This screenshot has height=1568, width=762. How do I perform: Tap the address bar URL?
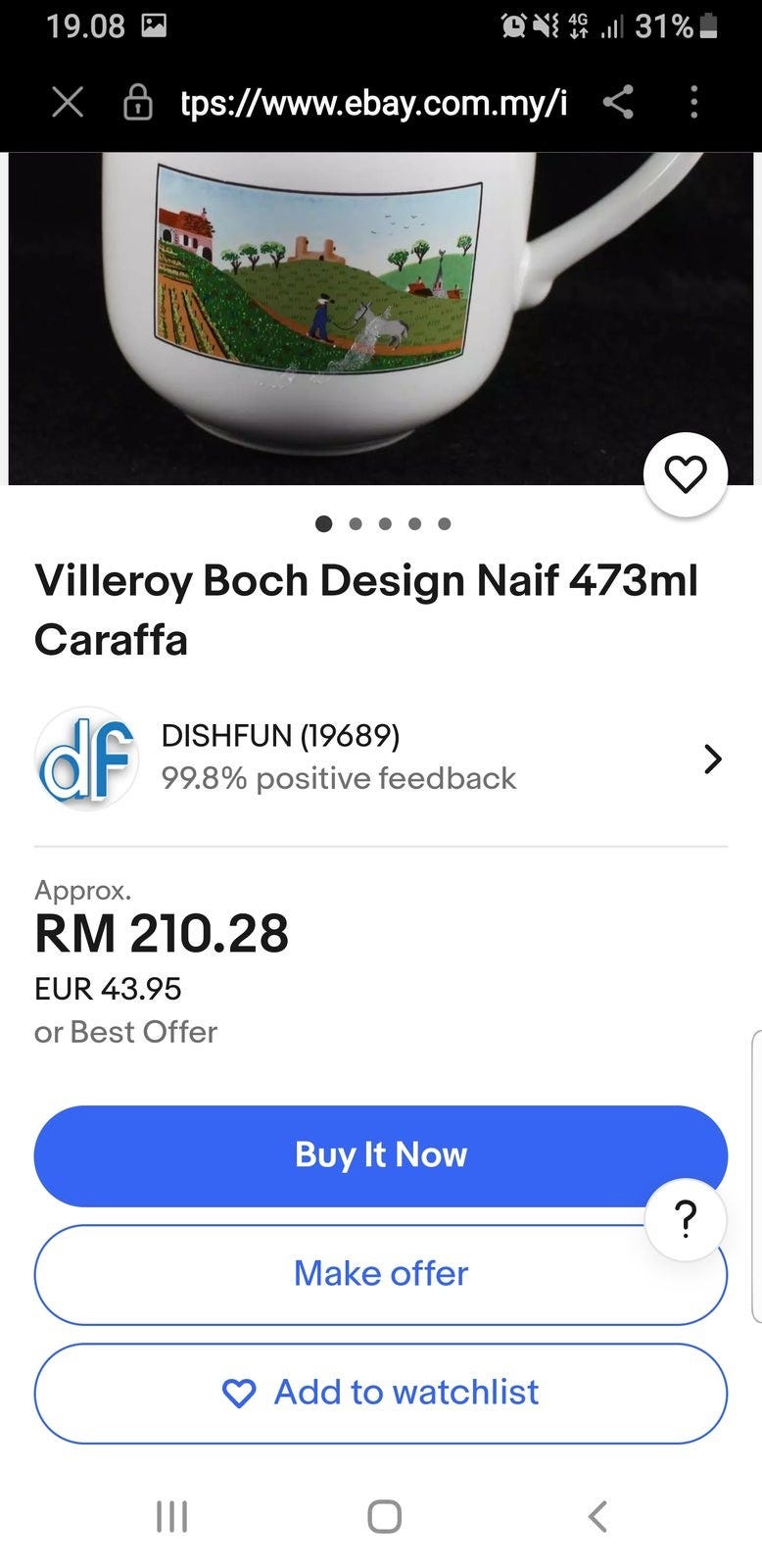(x=372, y=101)
